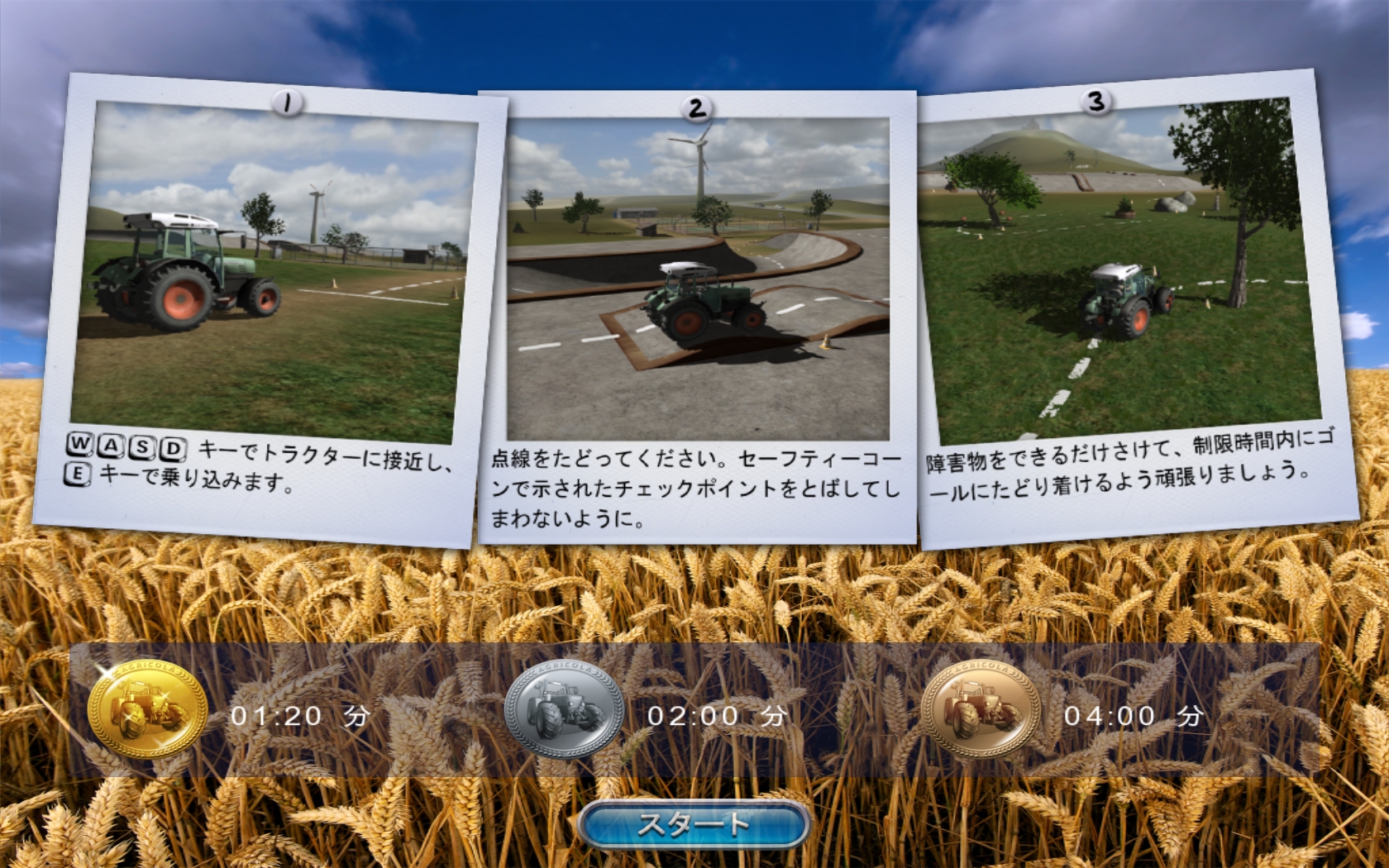1389x868 pixels.
Task: Tap the スタート button to begin
Action: tap(693, 823)
